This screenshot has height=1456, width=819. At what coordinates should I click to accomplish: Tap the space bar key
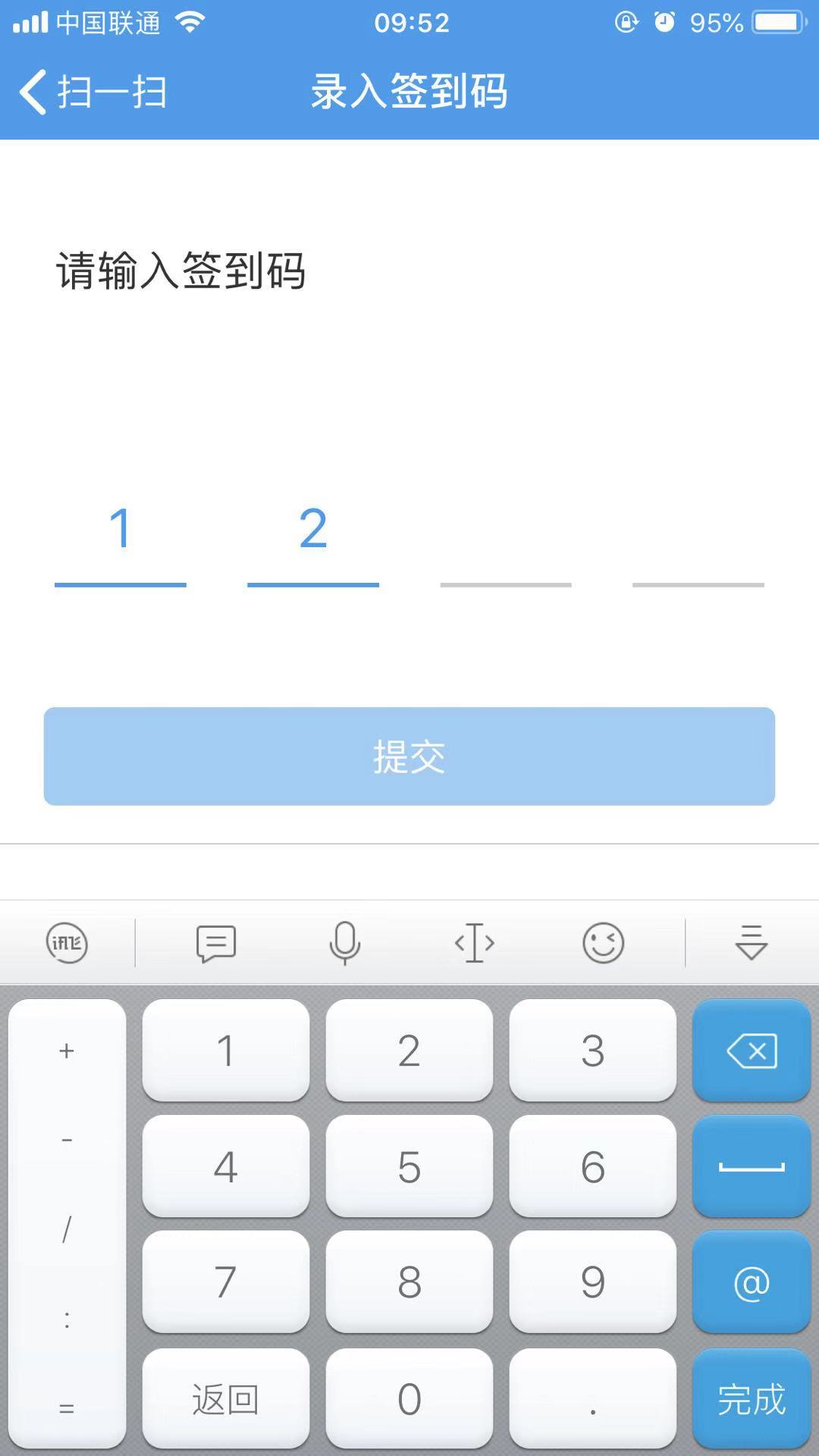click(x=752, y=1166)
